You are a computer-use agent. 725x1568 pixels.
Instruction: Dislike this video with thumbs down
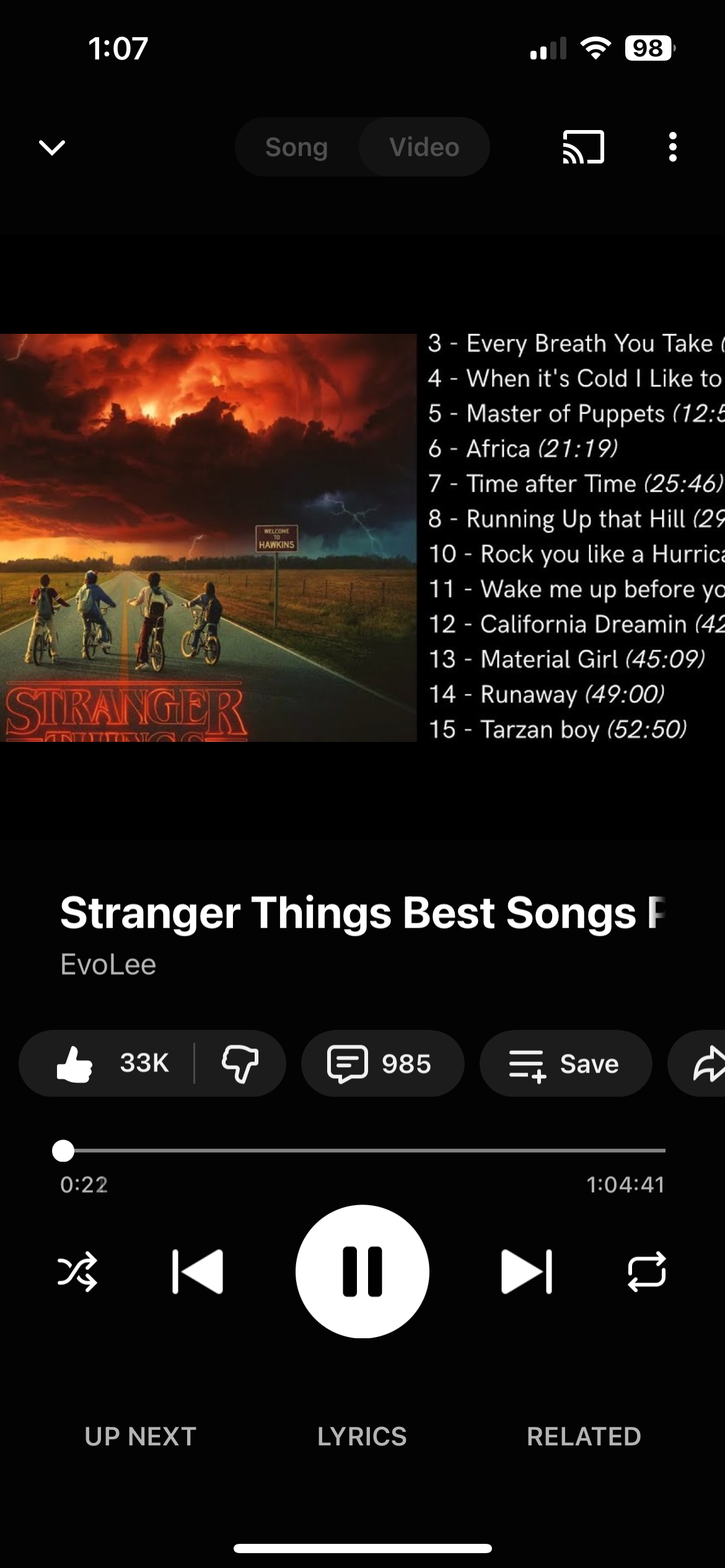240,1063
